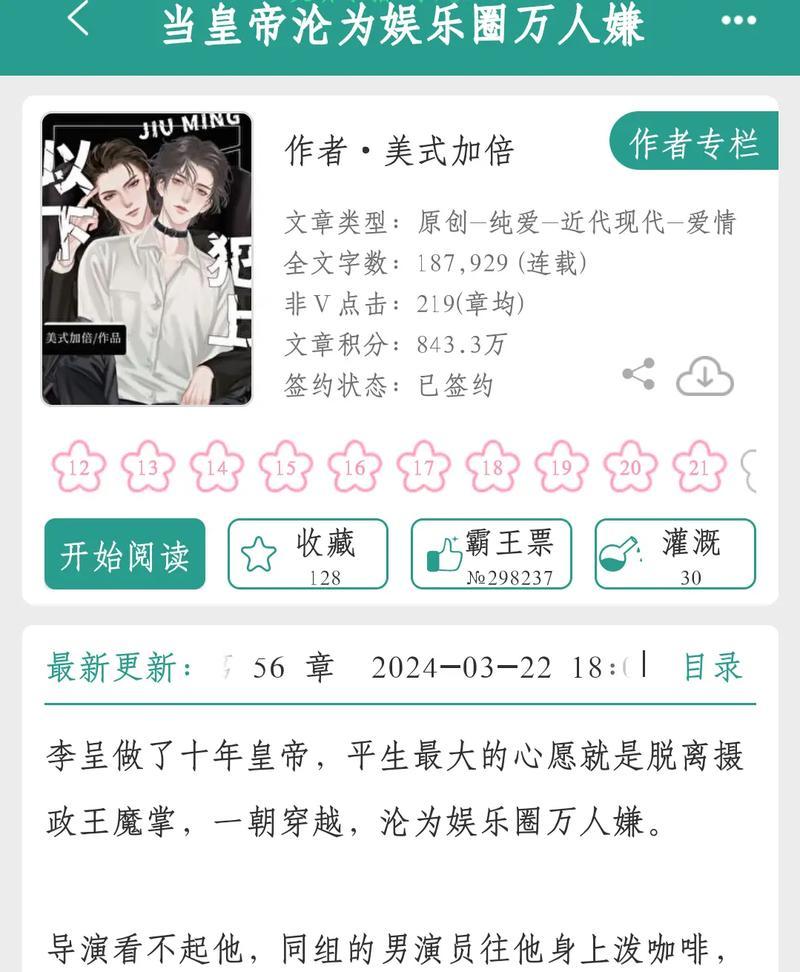
Task: Go back using the top-left arrow
Action: click(x=77, y=18)
